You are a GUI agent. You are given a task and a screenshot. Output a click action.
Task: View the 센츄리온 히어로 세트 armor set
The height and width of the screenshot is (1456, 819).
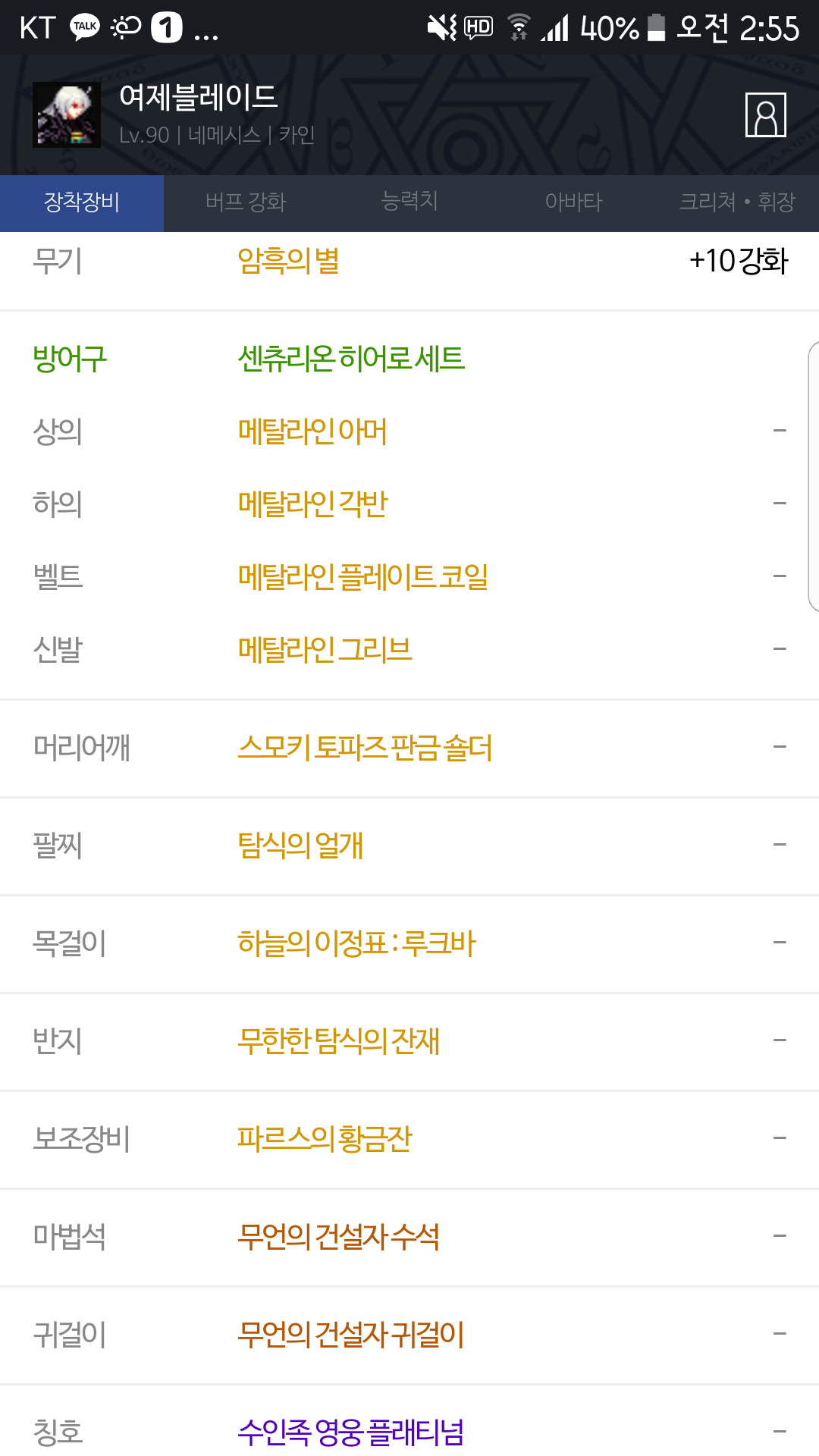[x=351, y=358]
